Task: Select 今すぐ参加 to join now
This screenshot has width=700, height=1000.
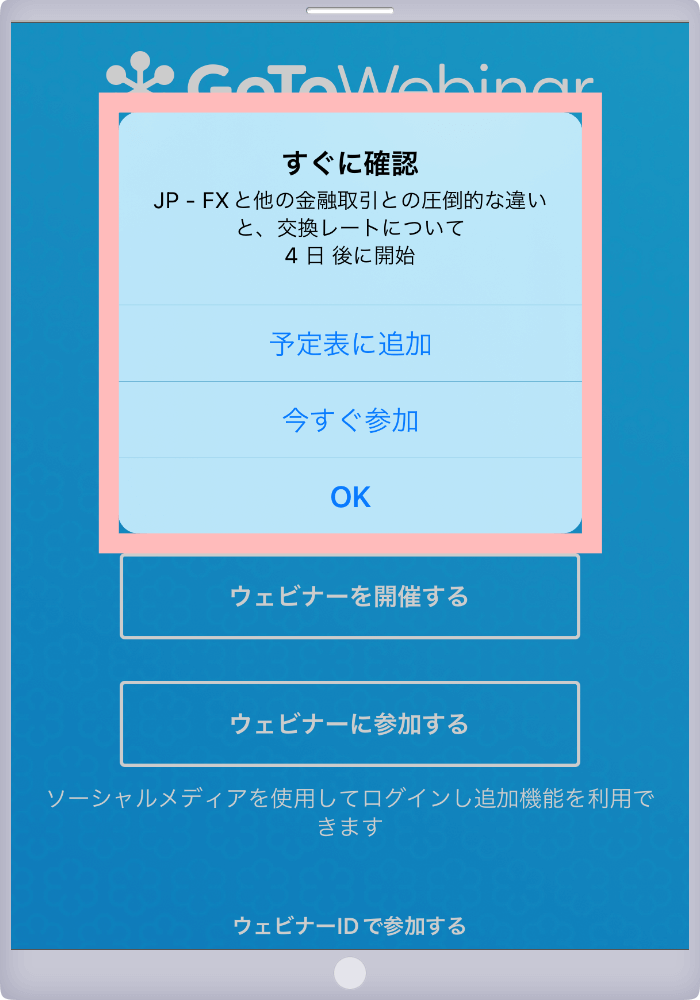Action: (x=350, y=420)
